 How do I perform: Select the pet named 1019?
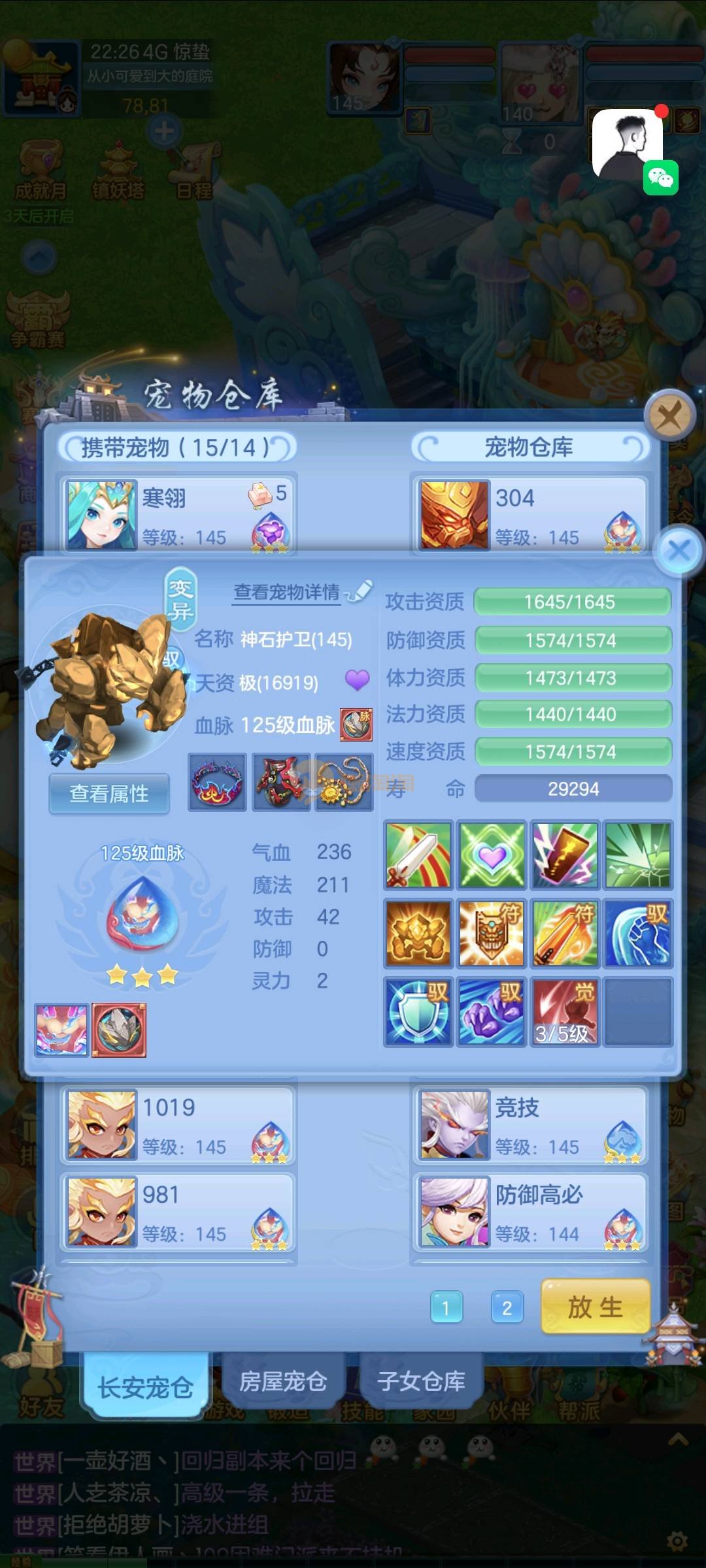tap(178, 1124)
